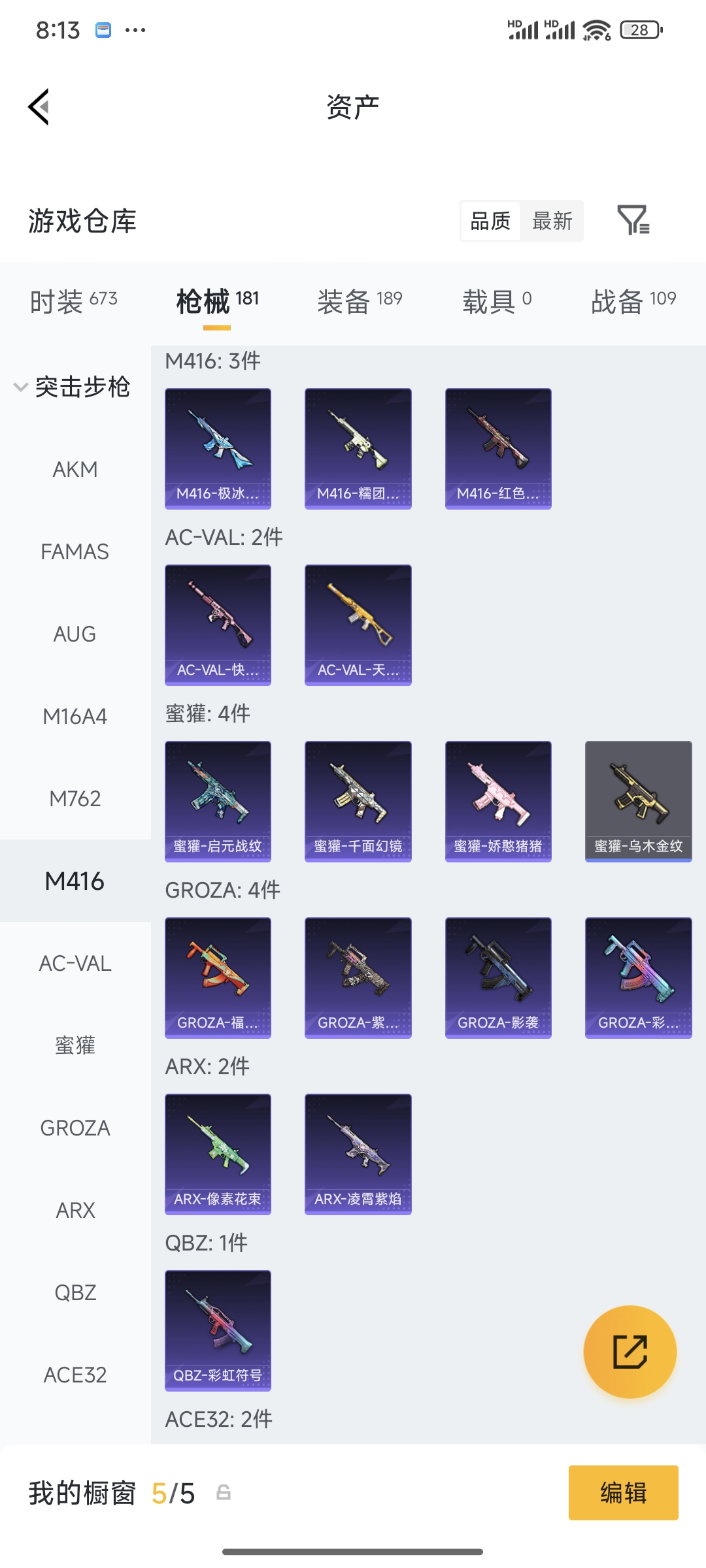Viewport: 706px width, 1568px height.
Task: Switch to the 载具 tab
Action: pyautogui.click(x=497, y=301)
